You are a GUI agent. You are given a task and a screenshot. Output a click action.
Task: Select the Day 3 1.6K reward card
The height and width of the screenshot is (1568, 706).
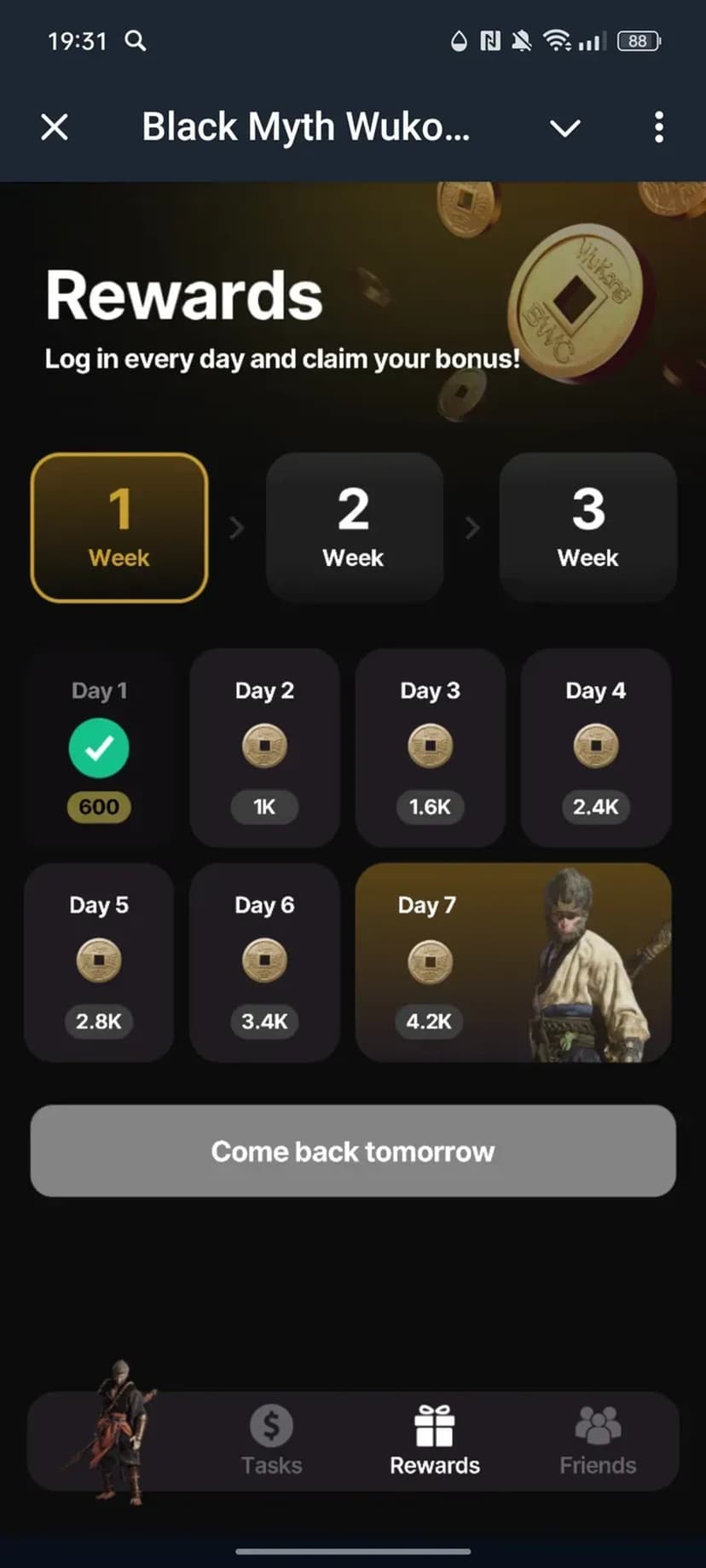point(430,747)
